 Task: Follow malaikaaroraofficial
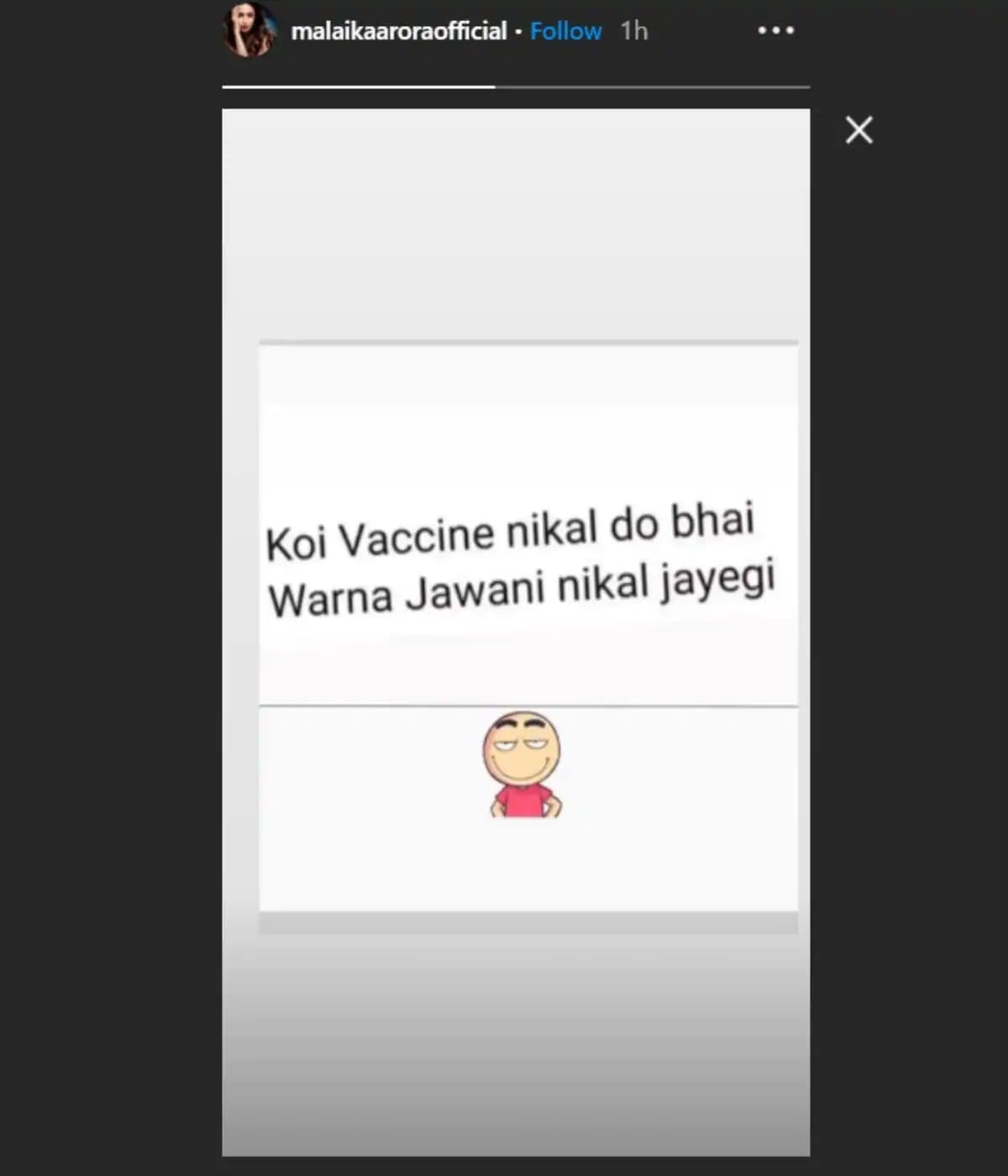(565, 31)
